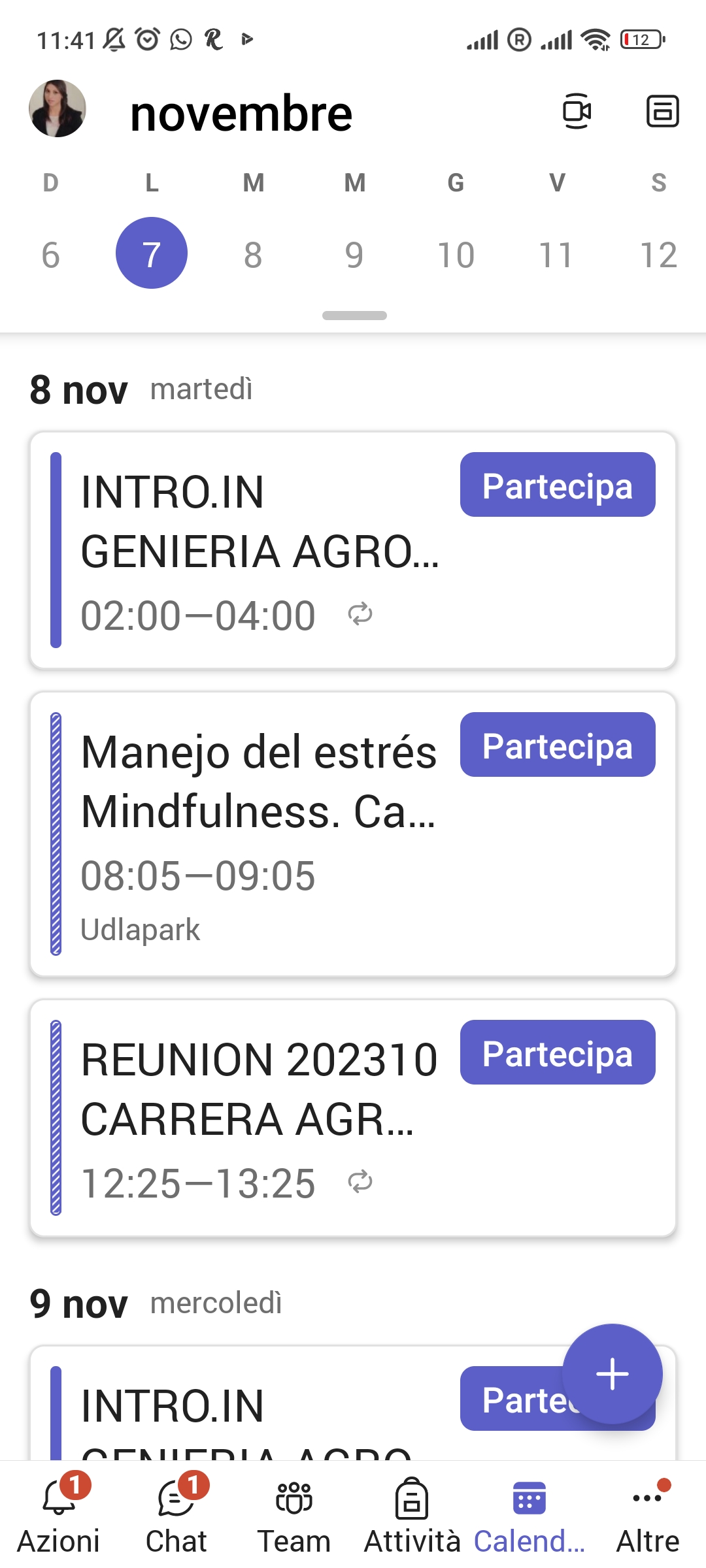Jump to Thursday 10 in the week strip
The image size is (706, 1568).
pos(456,254)
